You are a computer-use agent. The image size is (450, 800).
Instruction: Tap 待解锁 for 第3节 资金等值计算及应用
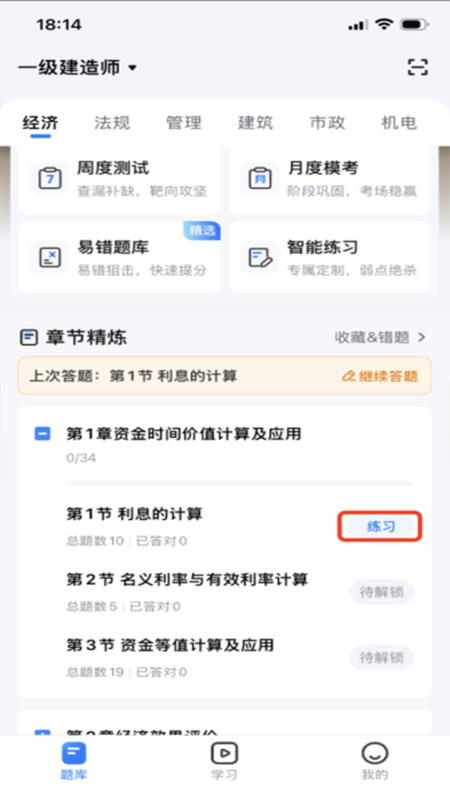point(382,658)
